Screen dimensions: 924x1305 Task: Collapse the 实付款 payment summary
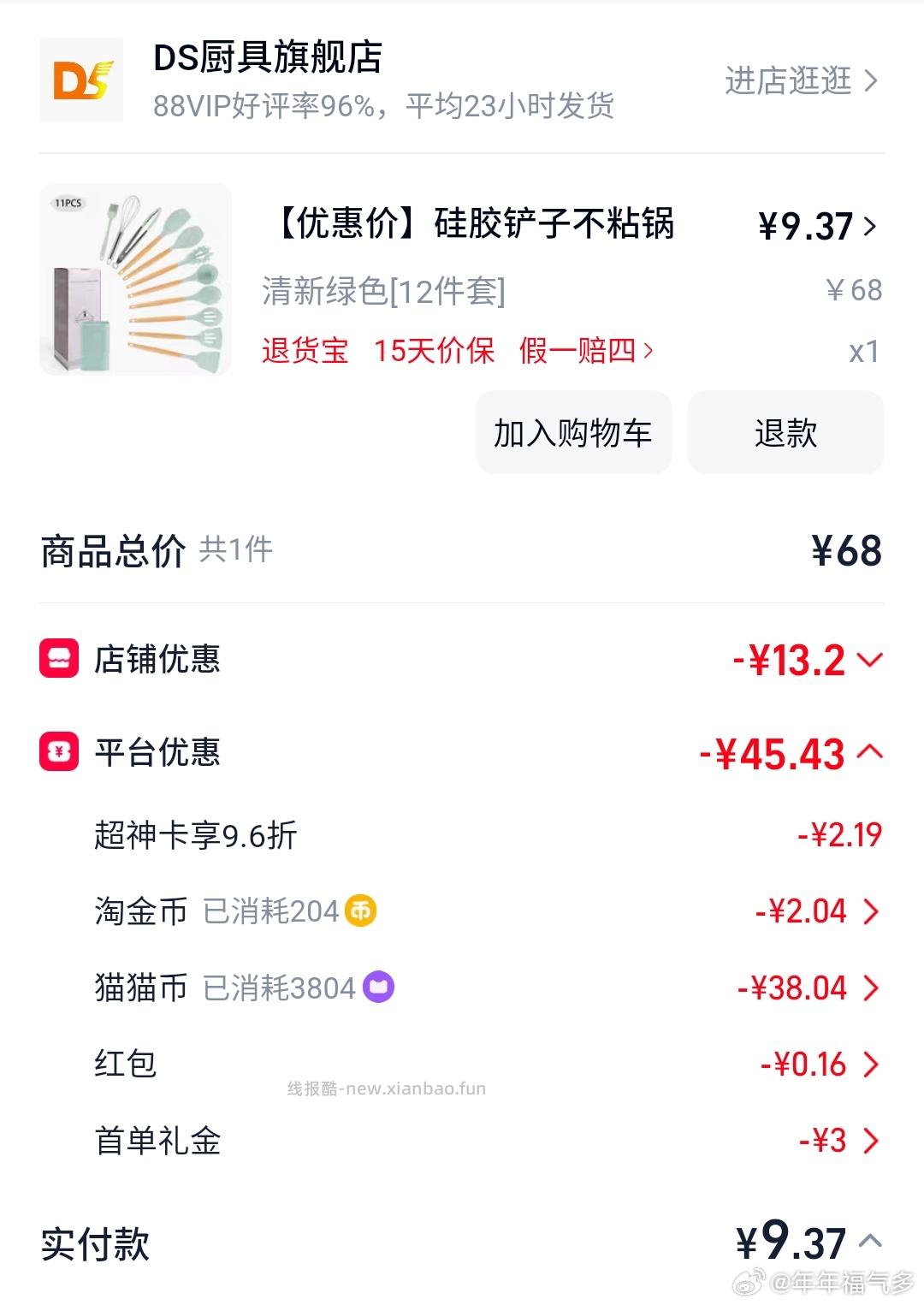tap(870, 1242)
